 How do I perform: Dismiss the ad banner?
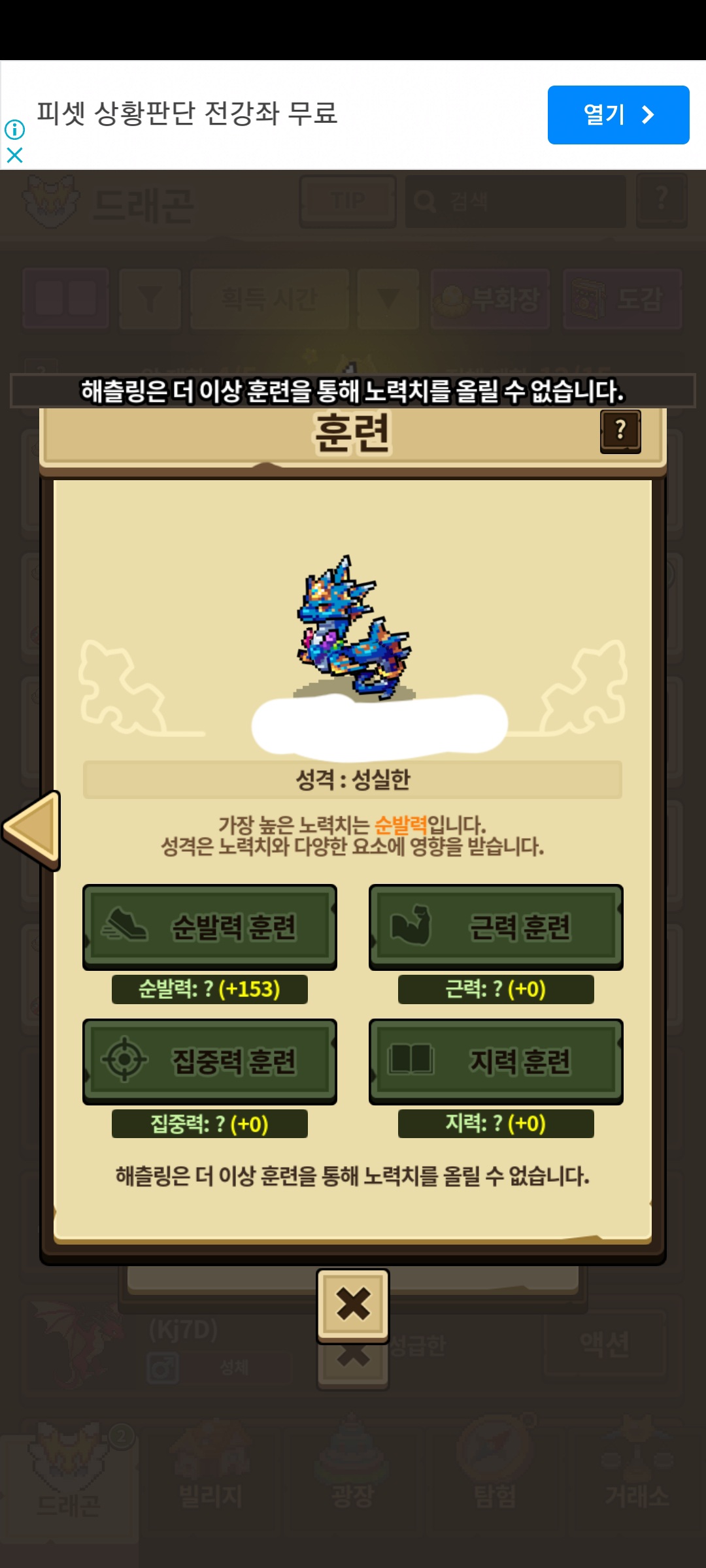coord(14,155)
